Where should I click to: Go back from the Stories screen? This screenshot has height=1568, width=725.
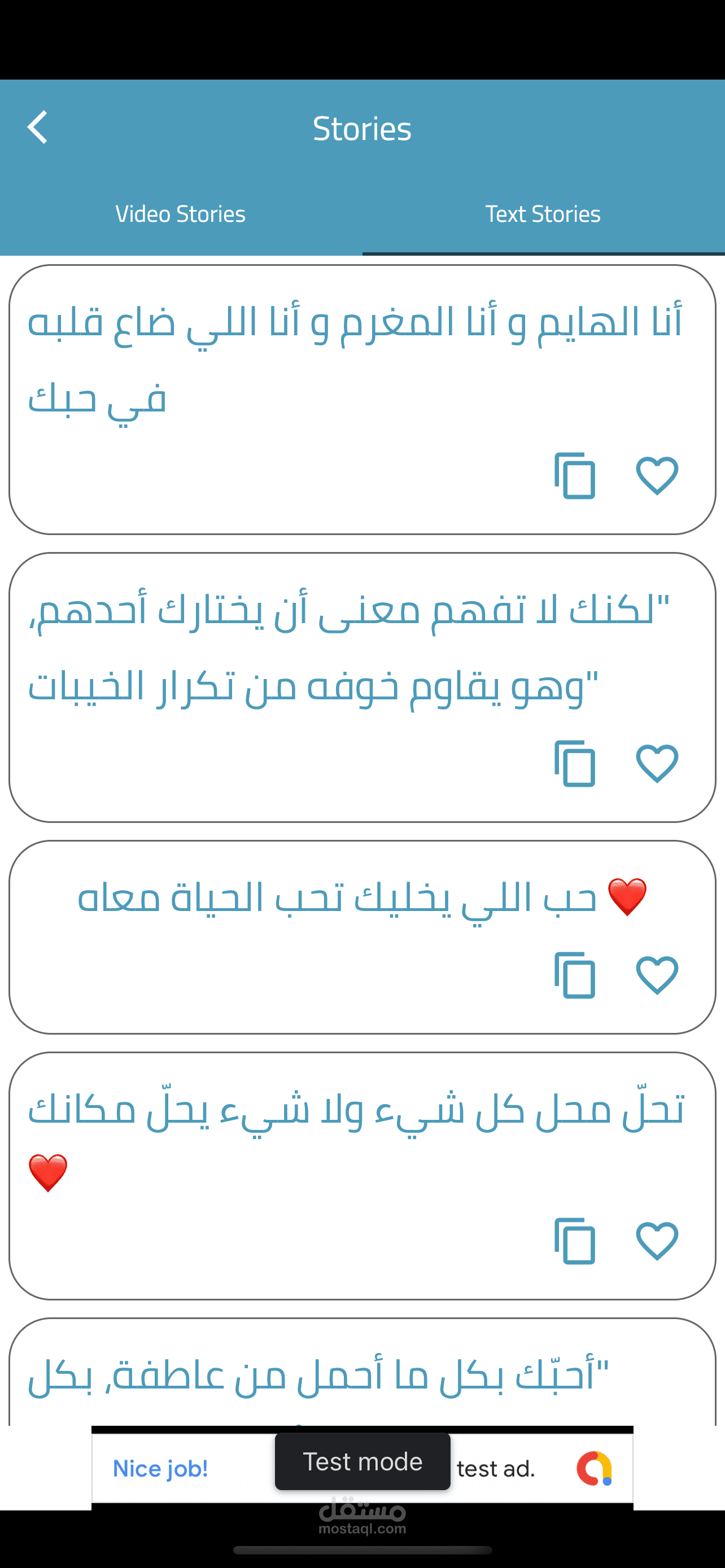pyautogui.click(x=38, y=127)
